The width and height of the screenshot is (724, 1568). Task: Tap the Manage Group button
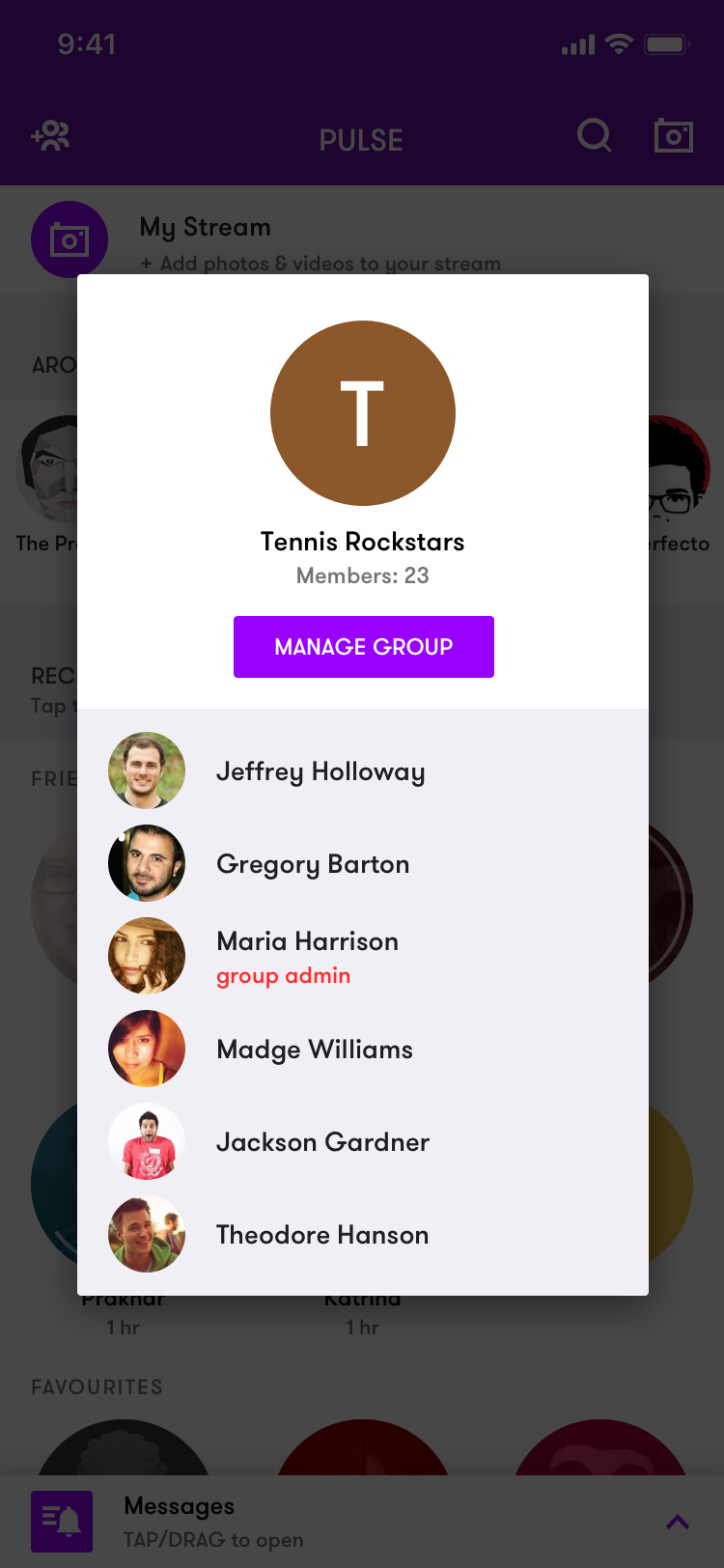point(363,647)
